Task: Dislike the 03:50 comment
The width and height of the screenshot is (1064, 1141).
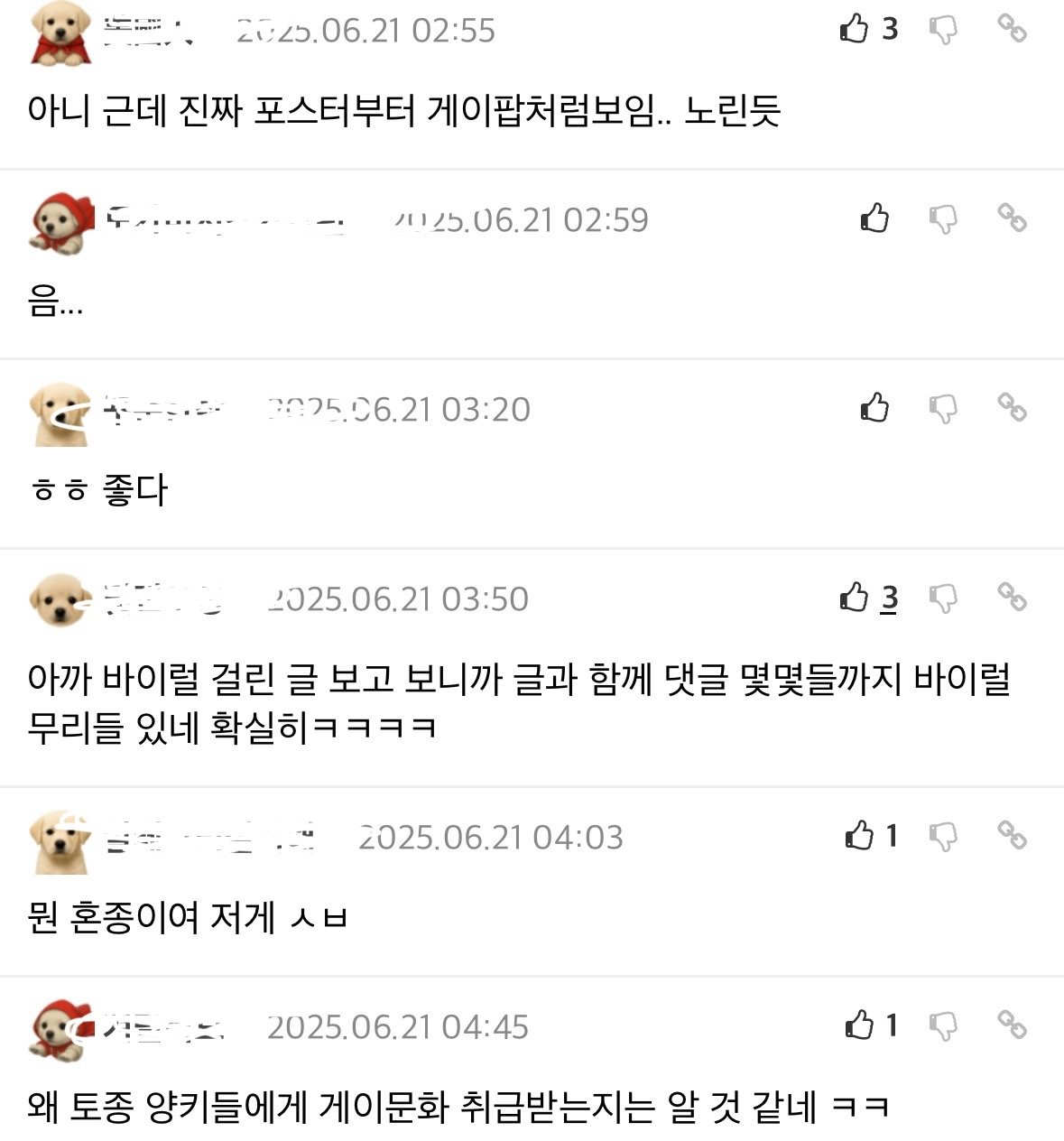Action: point(943,598)
